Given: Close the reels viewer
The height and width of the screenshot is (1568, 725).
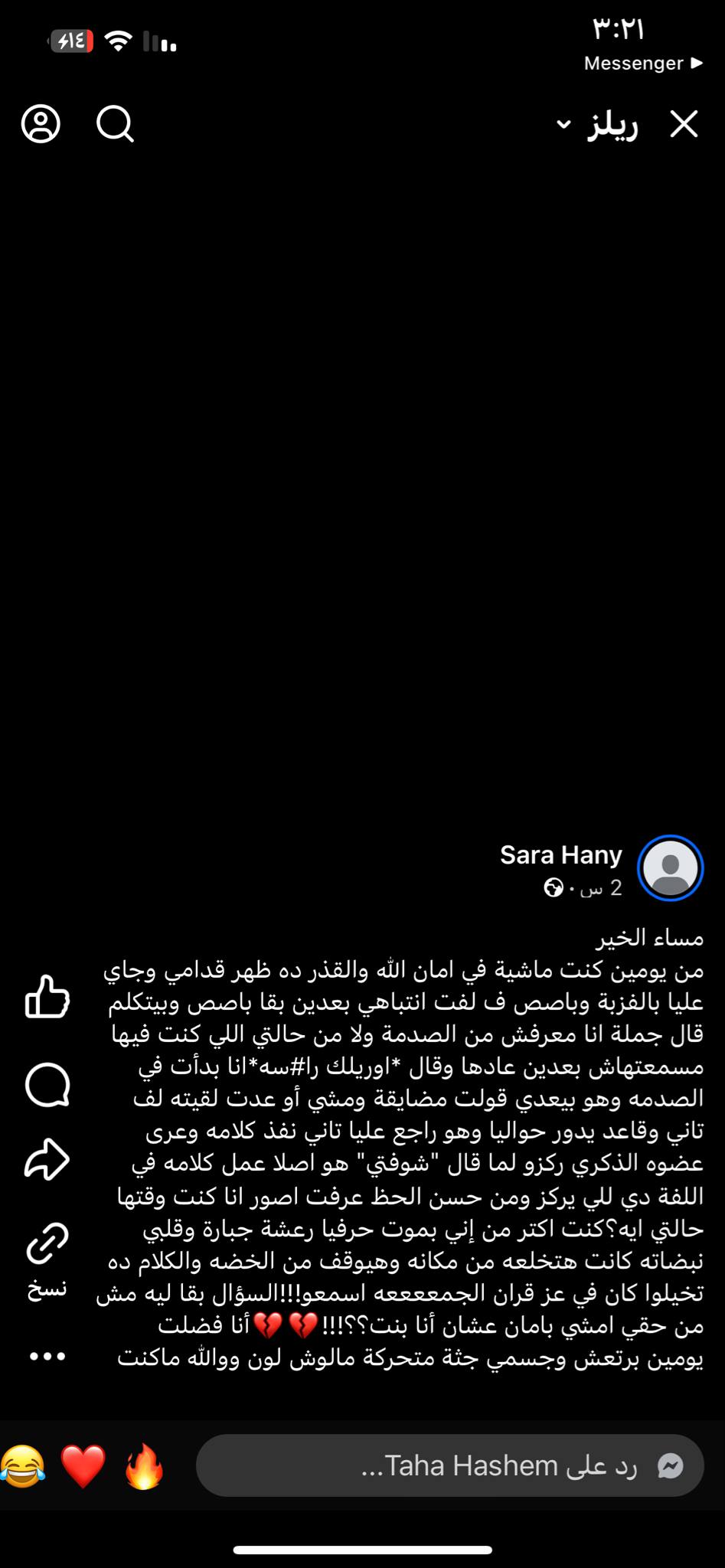Looking at the screenshot, I should click(x=684, y=123).
